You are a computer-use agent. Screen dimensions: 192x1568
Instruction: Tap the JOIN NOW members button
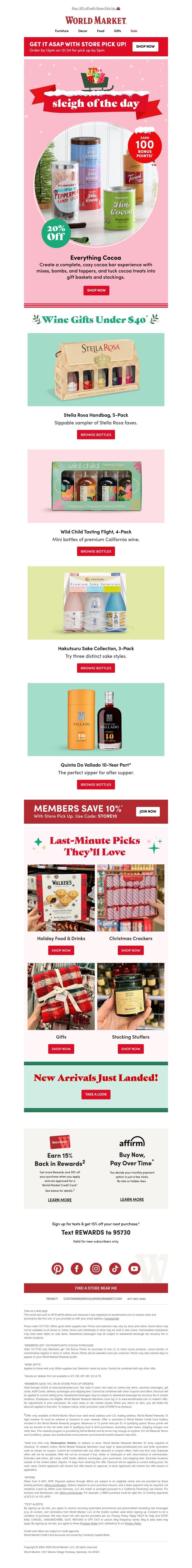[147, 811]
